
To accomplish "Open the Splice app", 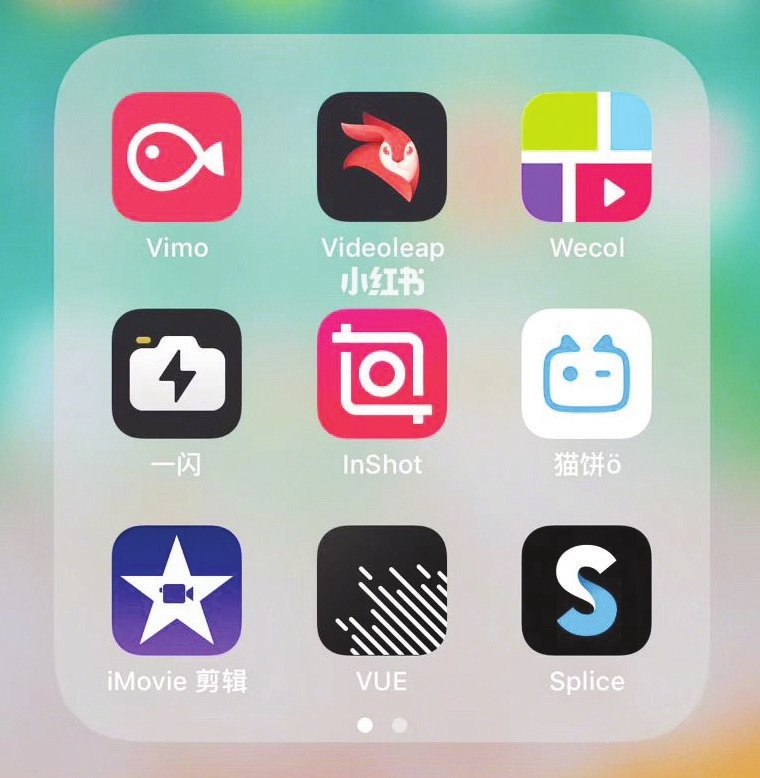I will click(x=586, y=590).
